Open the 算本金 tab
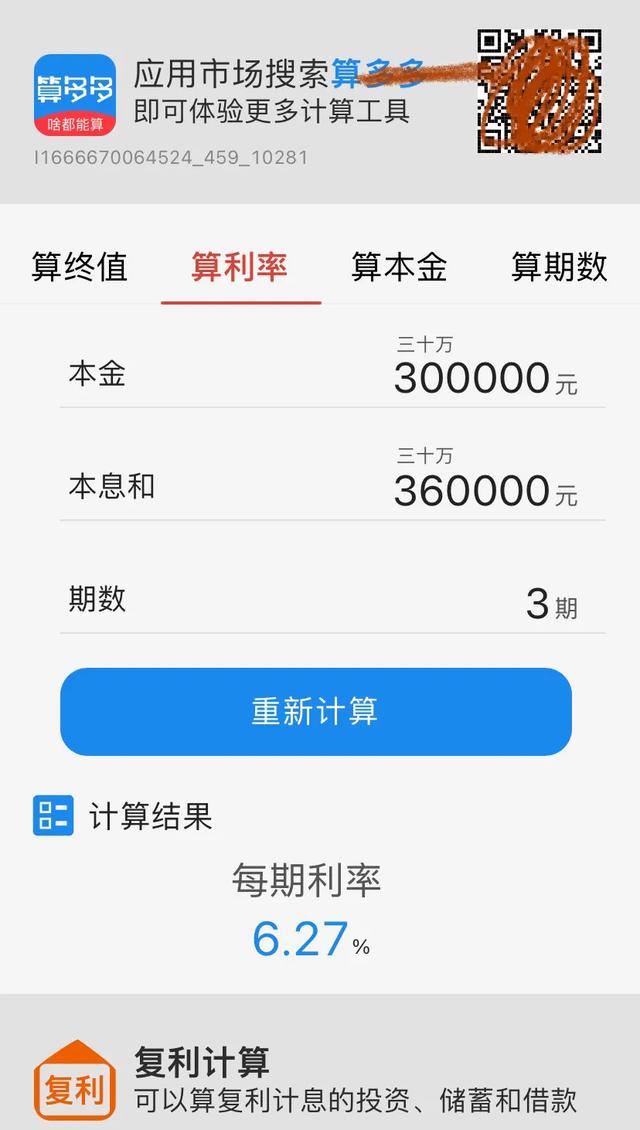640x1130 pixels. 399,267
